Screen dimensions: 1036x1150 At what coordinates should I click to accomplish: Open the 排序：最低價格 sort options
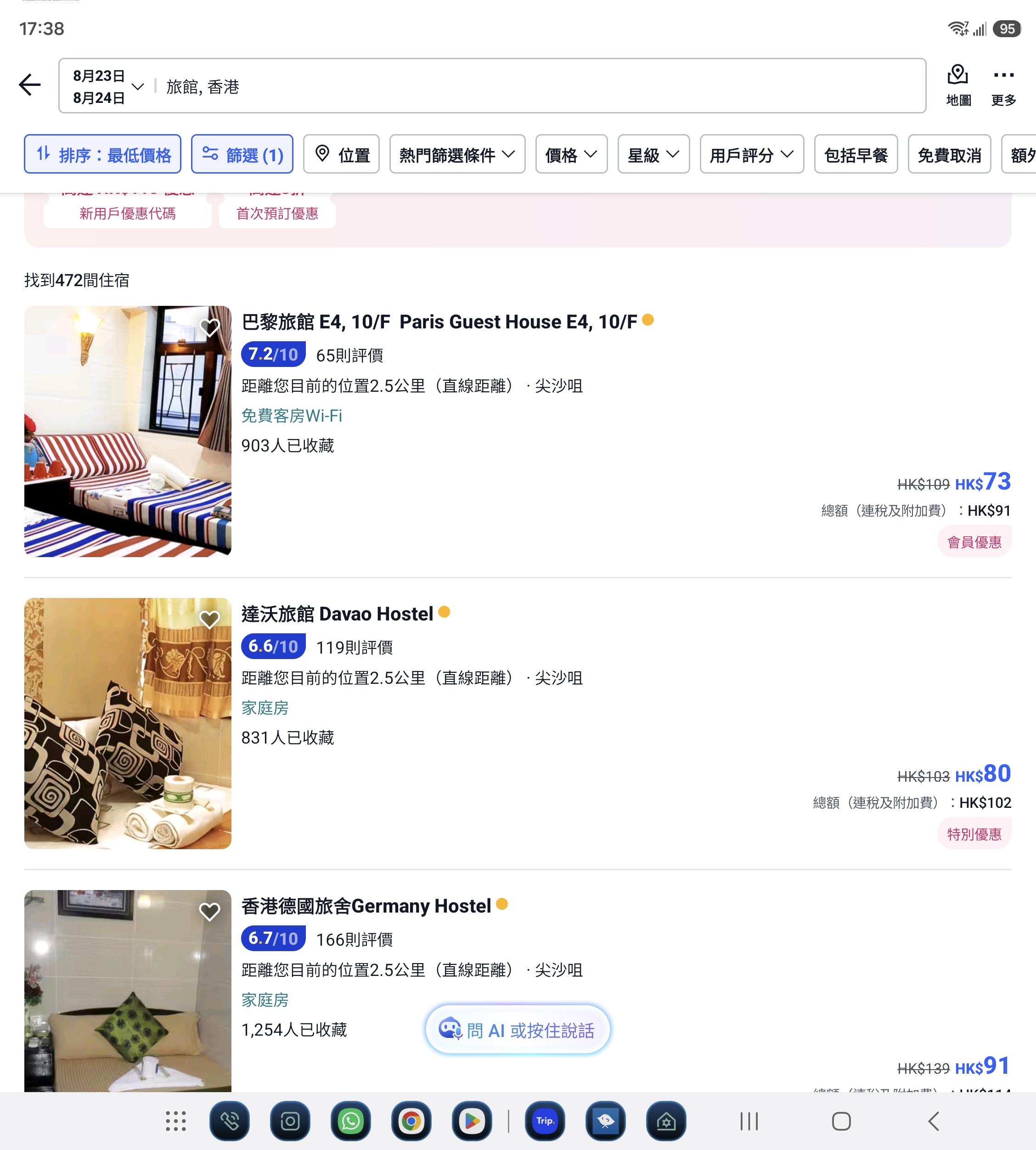pyautogui.click(x=102, y=154)
